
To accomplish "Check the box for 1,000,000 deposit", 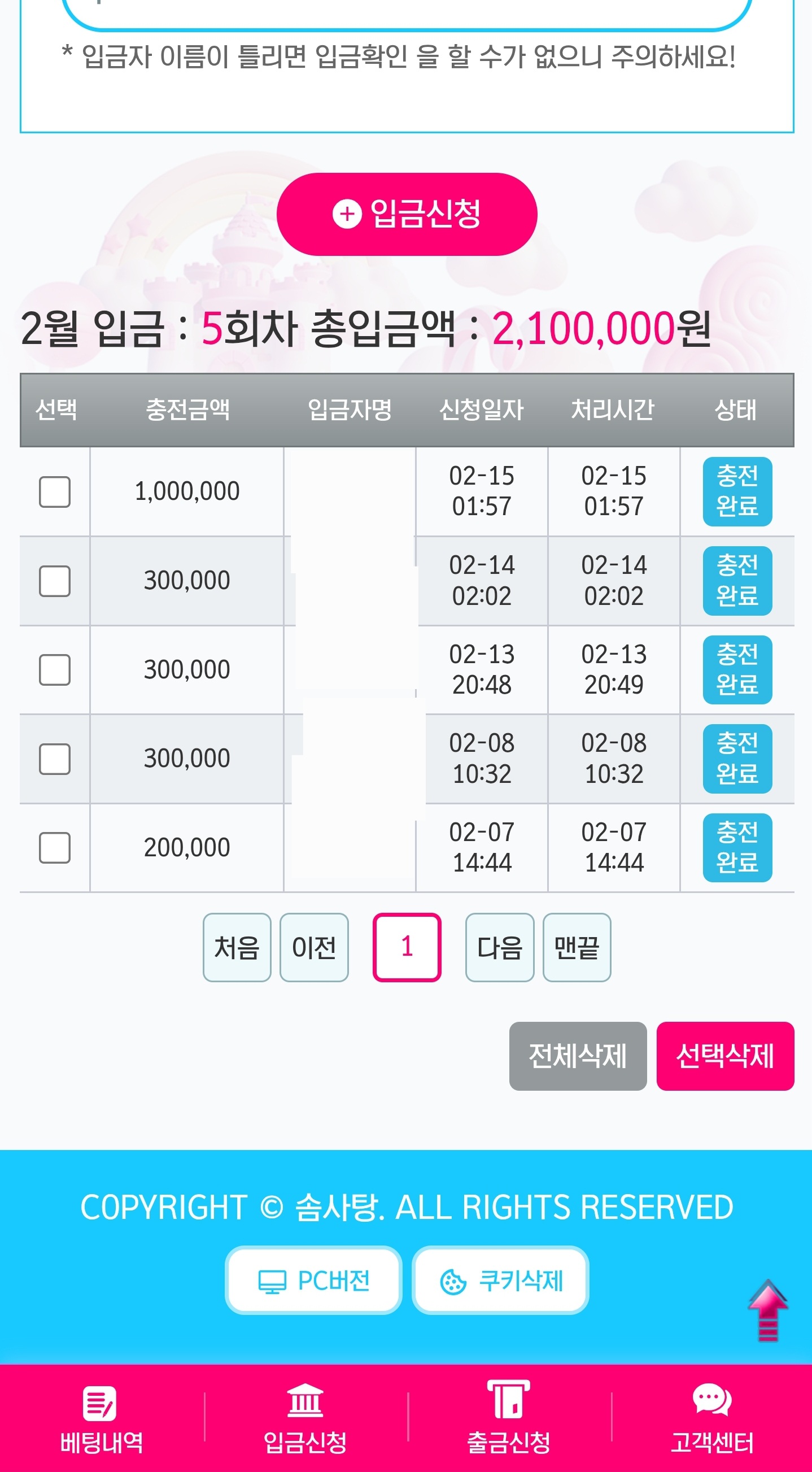I will [x=55, y=491].
